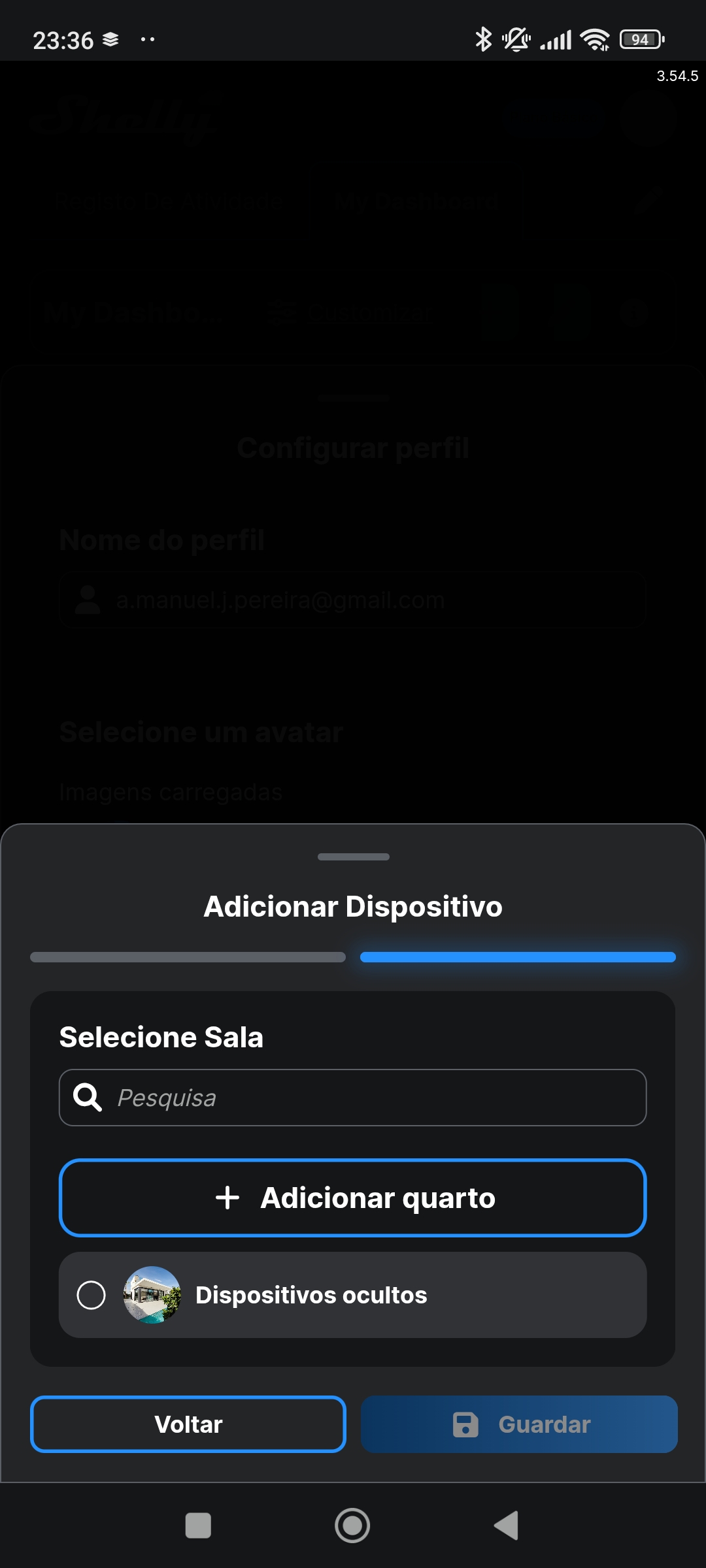Tap the muted notifications bell icon in status bar
706x1568 pixels.
coord(516,39)
